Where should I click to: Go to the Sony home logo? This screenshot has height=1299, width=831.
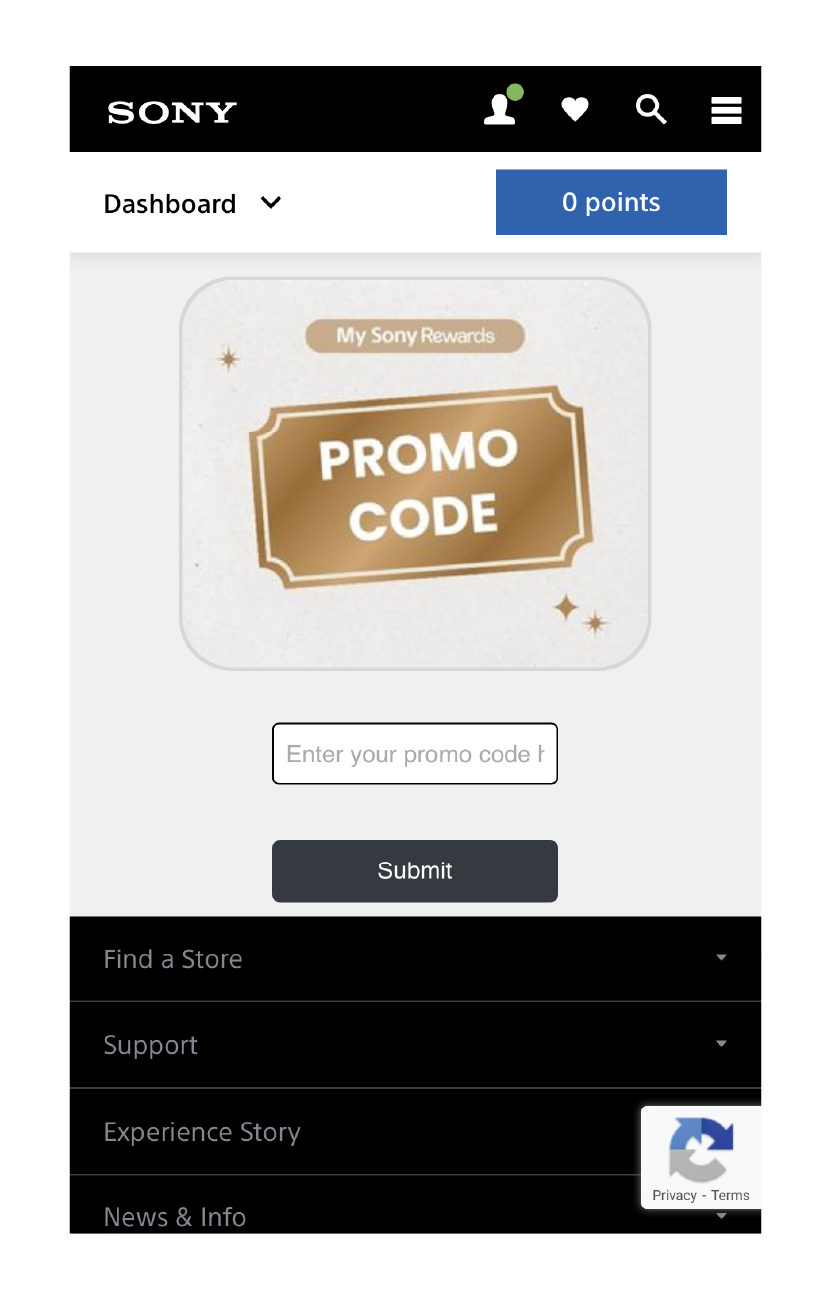(172, 112)
